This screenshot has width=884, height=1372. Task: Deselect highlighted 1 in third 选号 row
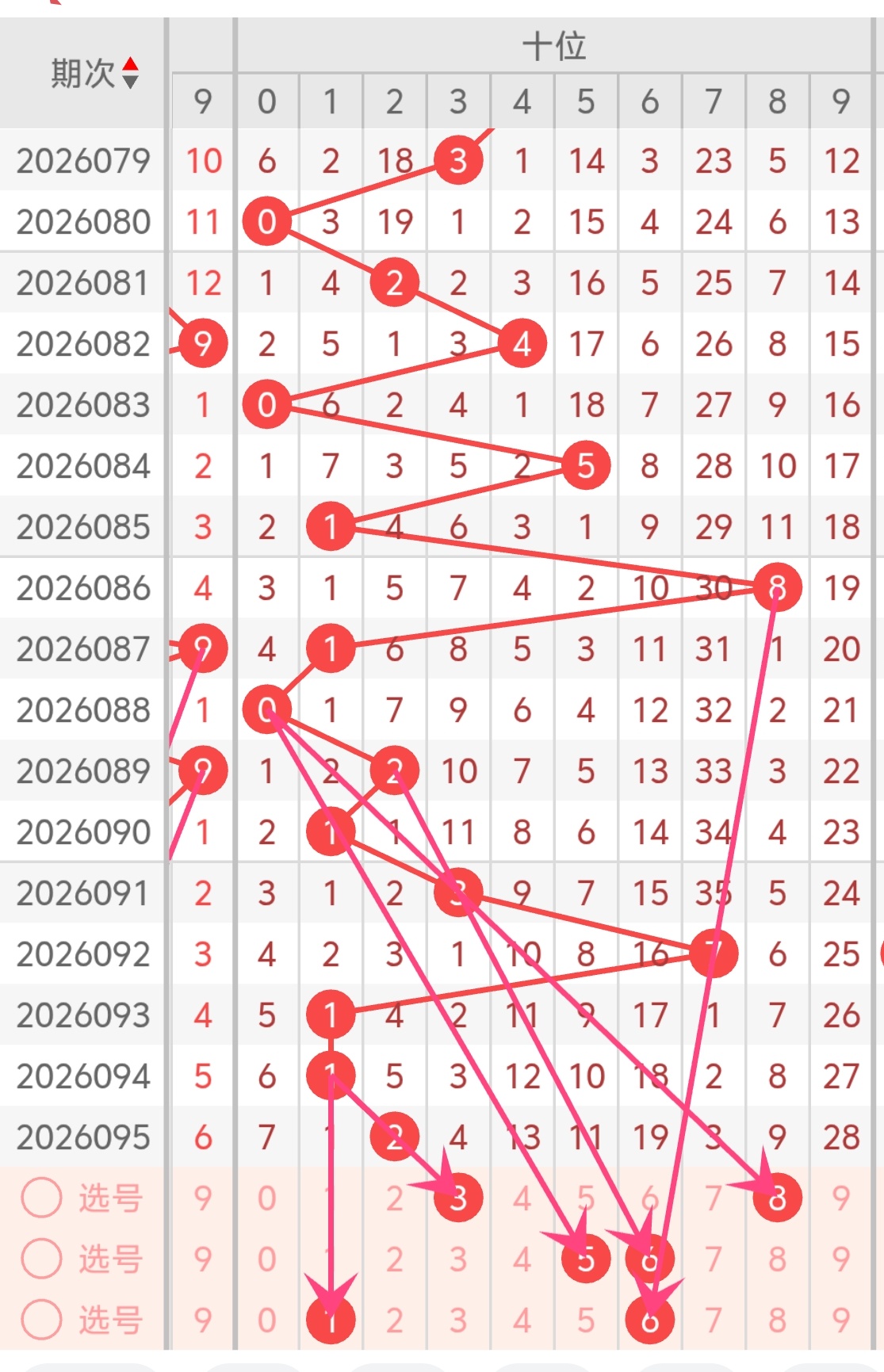tap(331, 1320)
